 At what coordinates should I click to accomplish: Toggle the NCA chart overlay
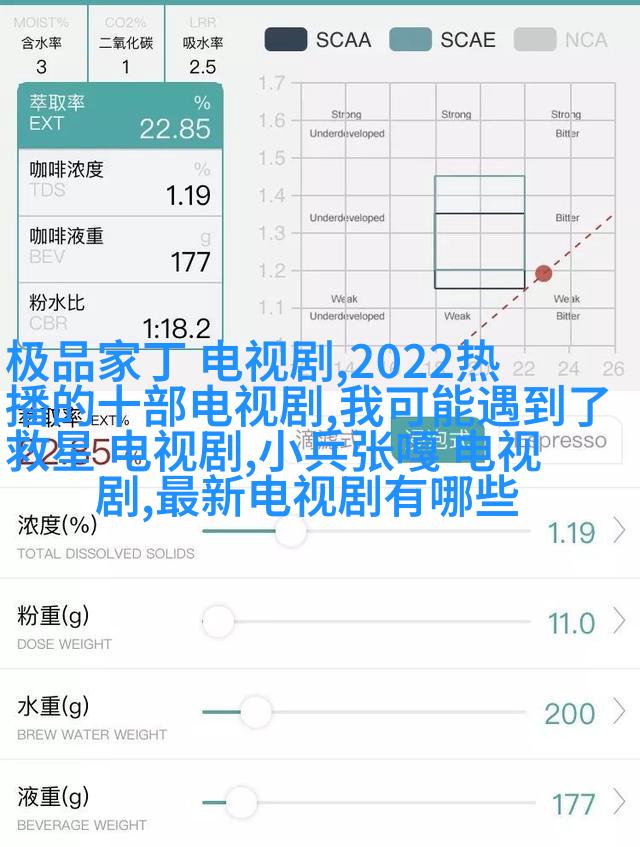(x=562, y=40)
